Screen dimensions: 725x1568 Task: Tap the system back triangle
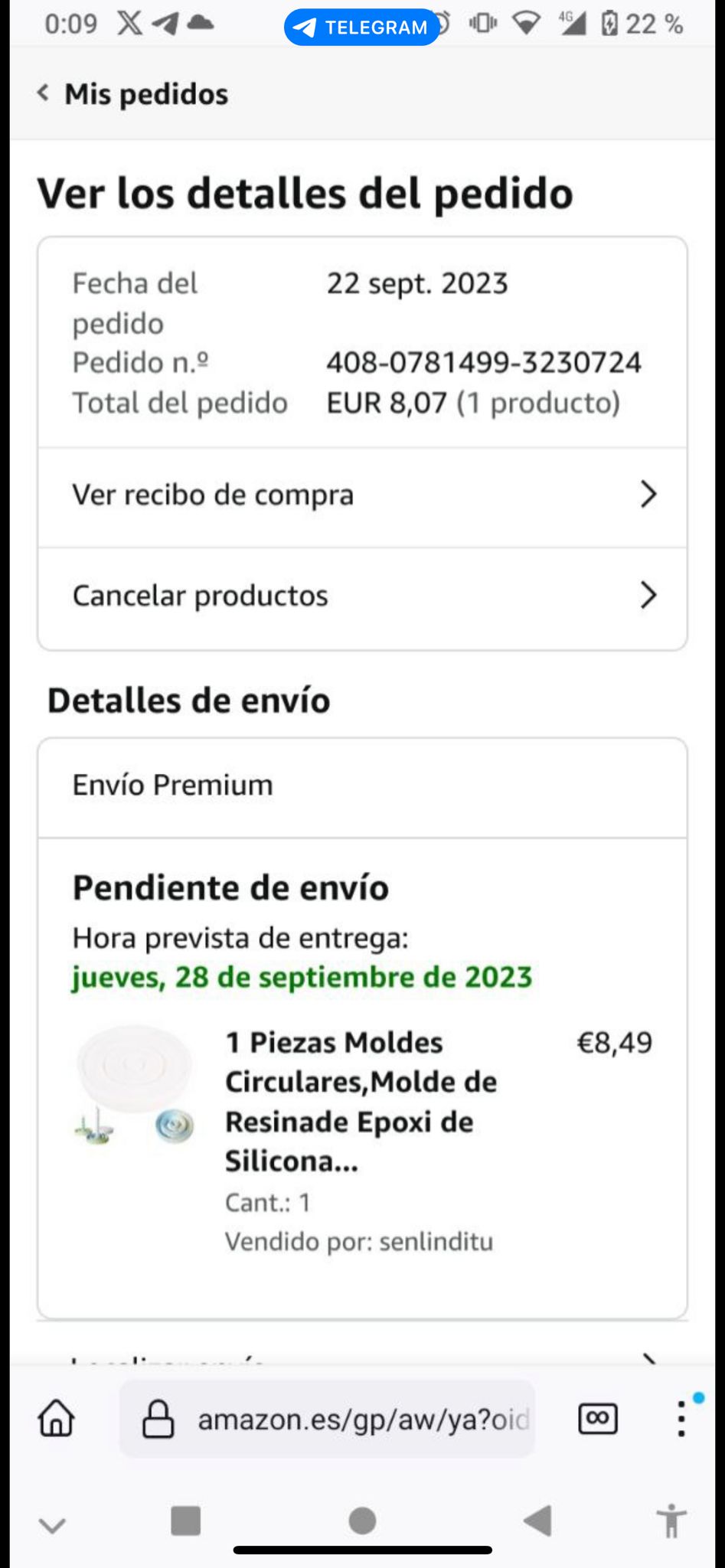(538, 1521)
